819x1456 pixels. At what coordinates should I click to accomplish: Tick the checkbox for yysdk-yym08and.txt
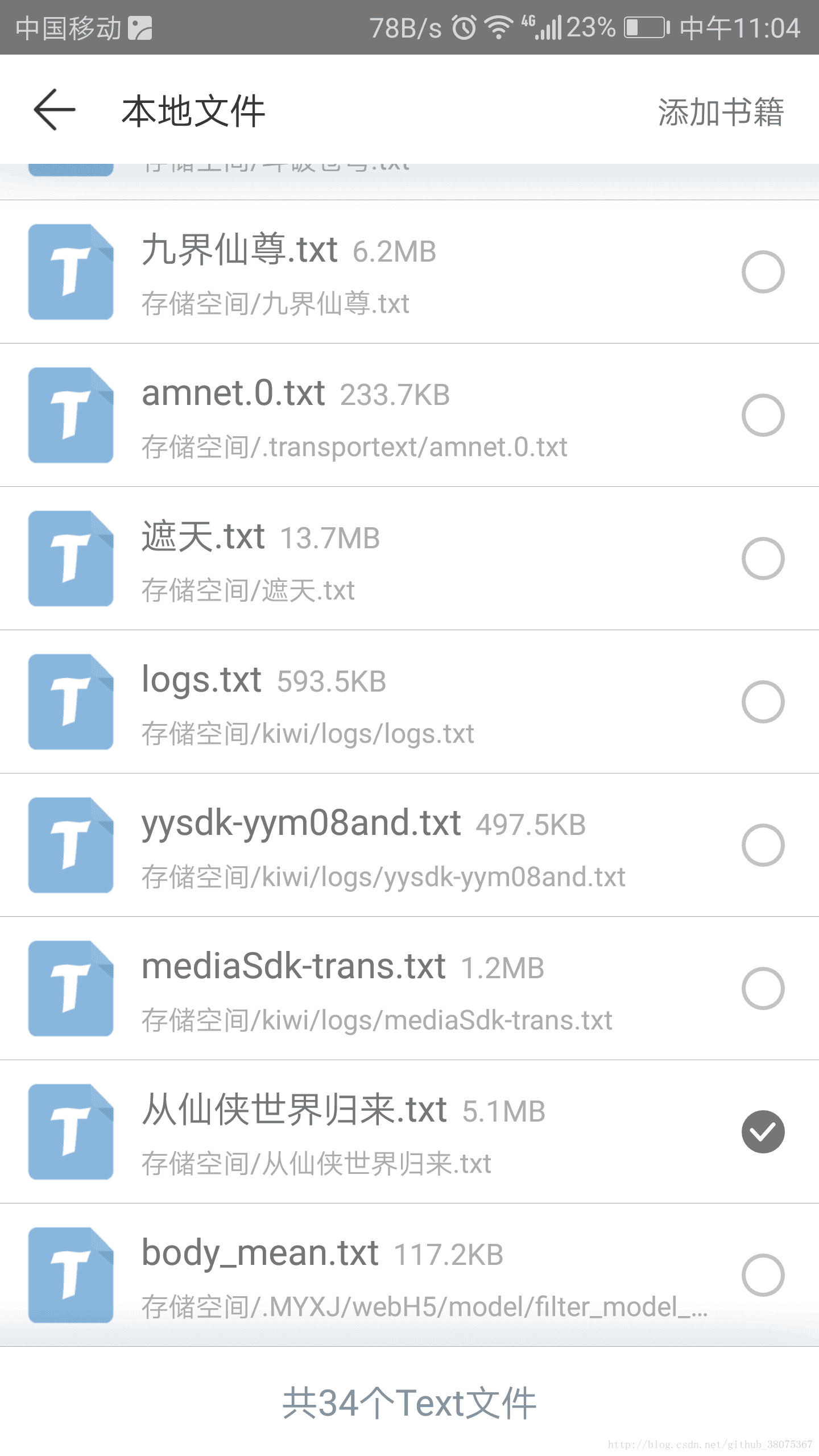(x=763, y=845)
